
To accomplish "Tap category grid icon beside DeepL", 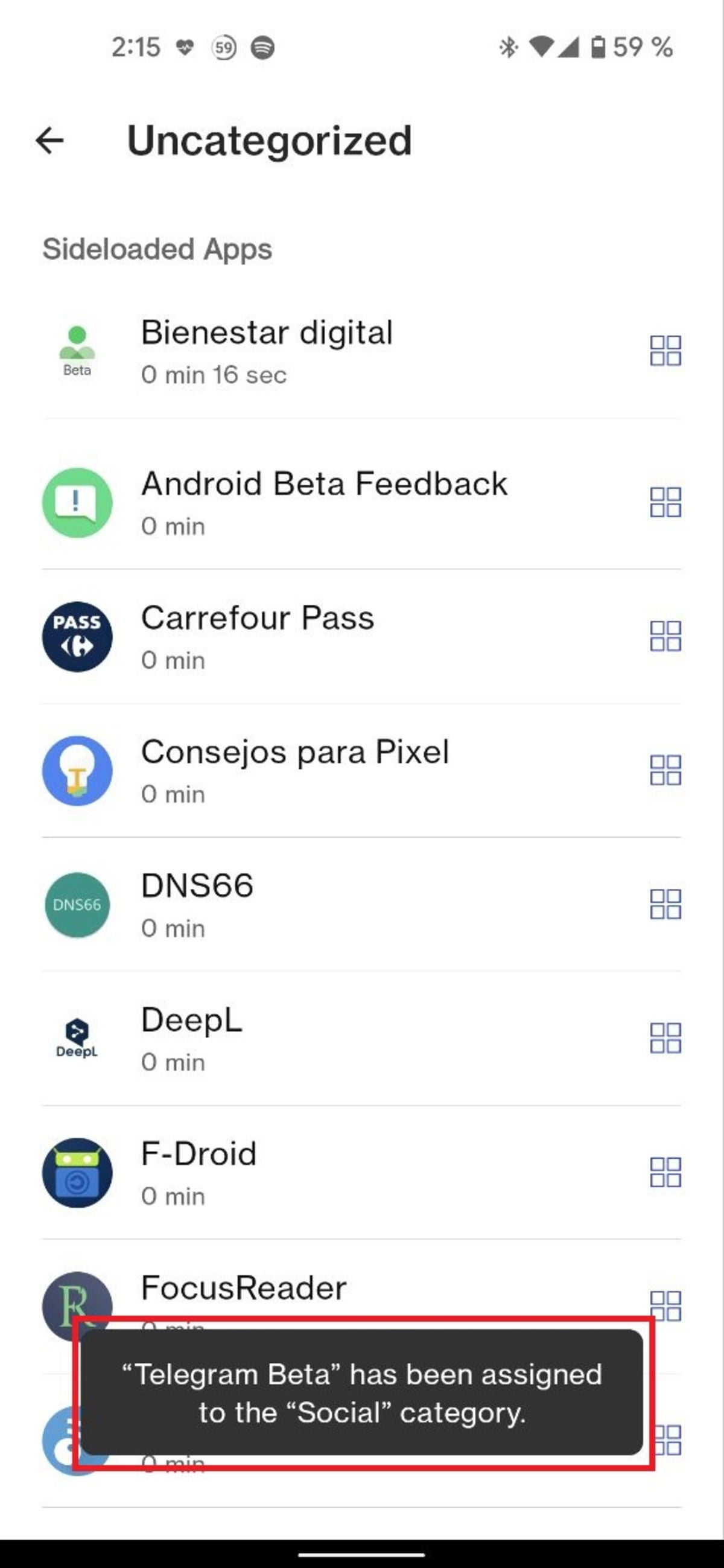I will [665, 1039].
